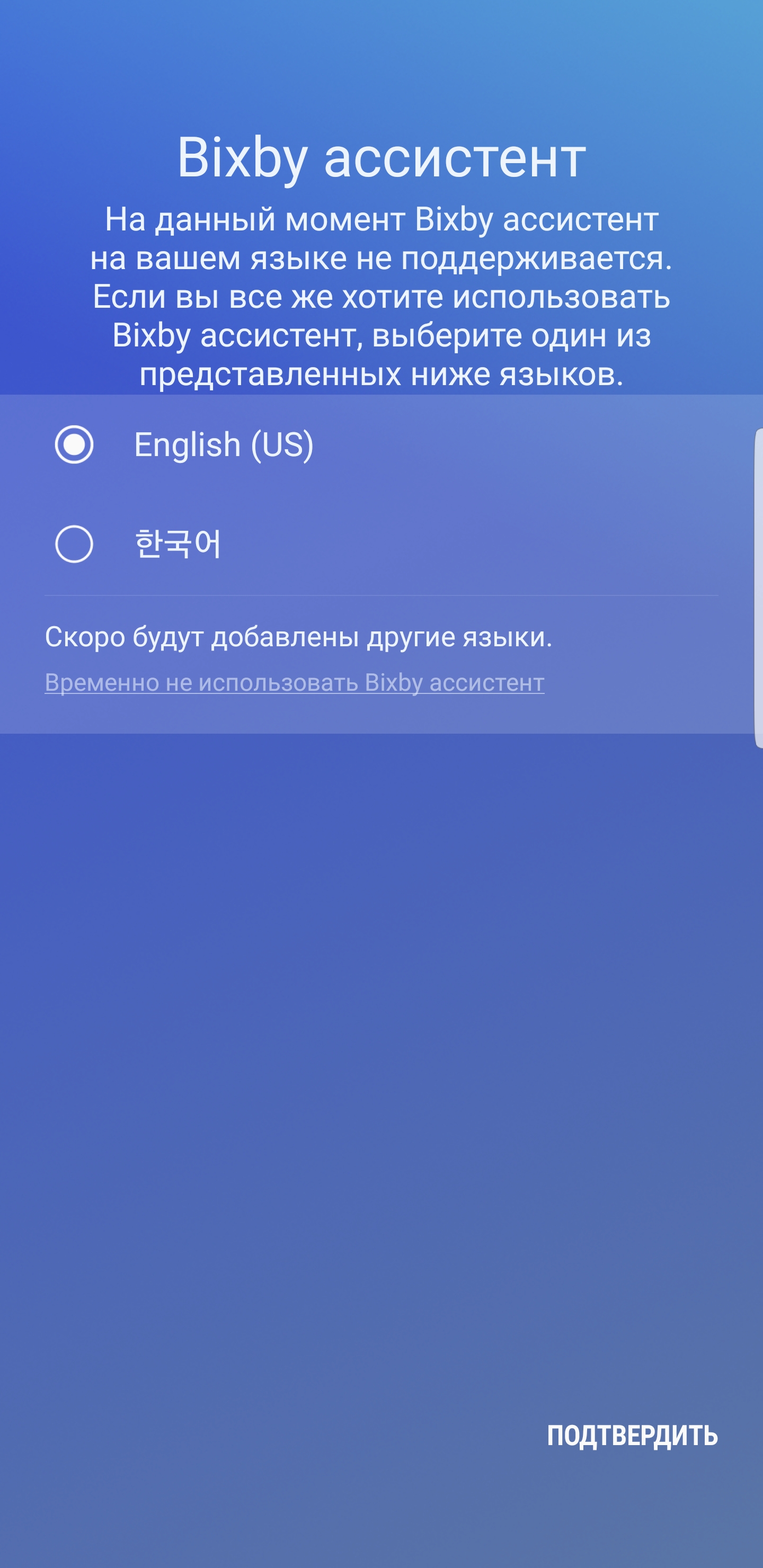Open the edge panel handle
This screenshot has height=1568, width=763.
758,587
